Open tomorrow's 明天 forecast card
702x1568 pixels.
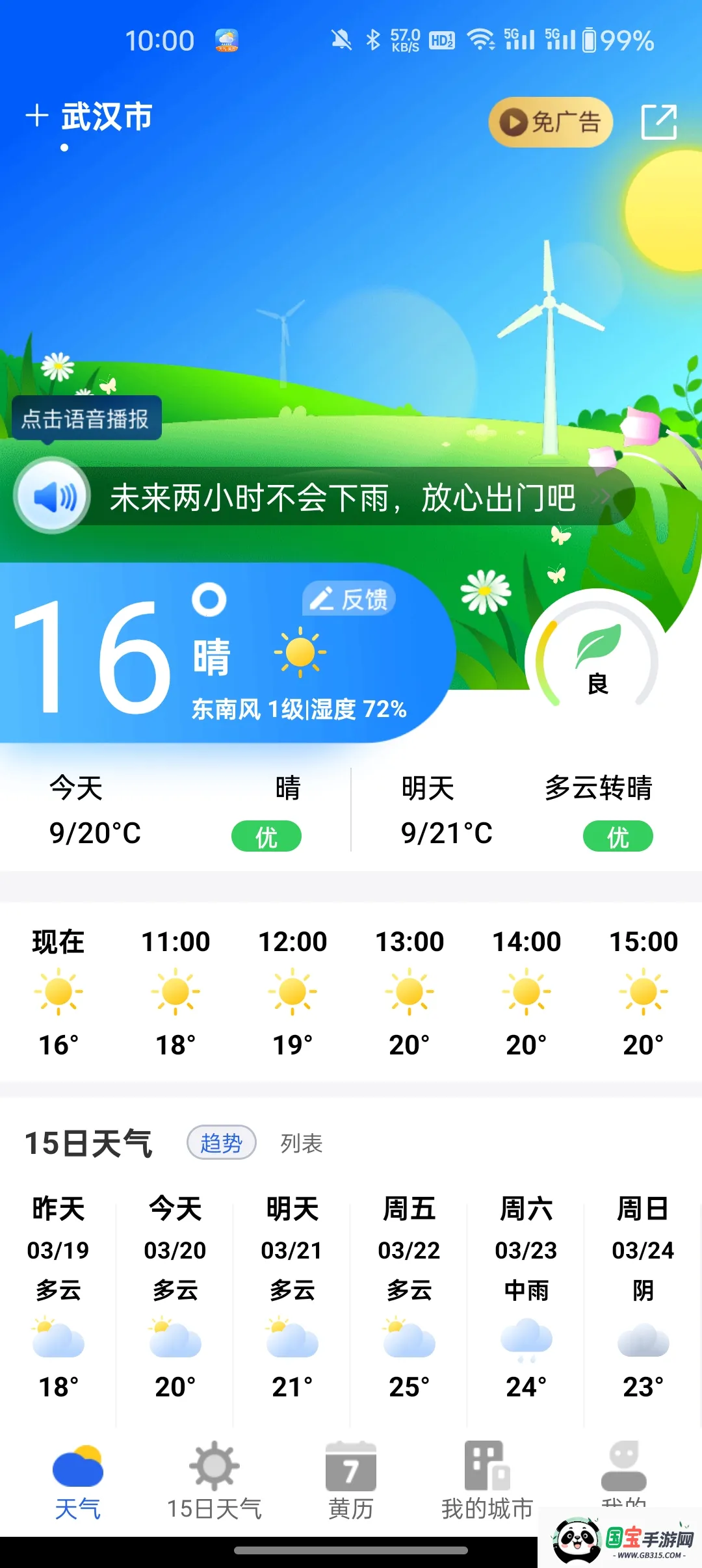pyautogui.click(x=526, y=810)
